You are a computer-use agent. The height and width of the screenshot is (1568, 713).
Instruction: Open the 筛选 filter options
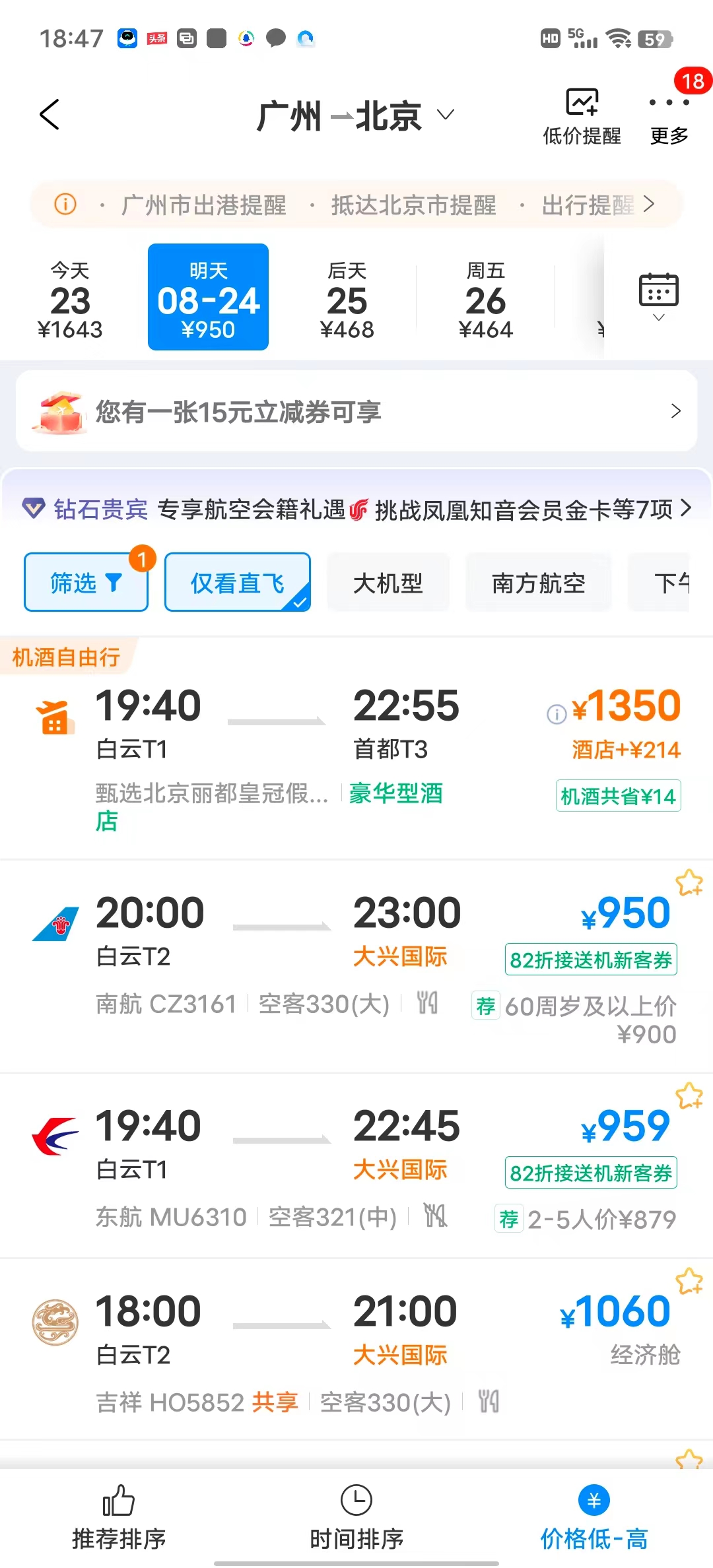(x=85, y=582)
